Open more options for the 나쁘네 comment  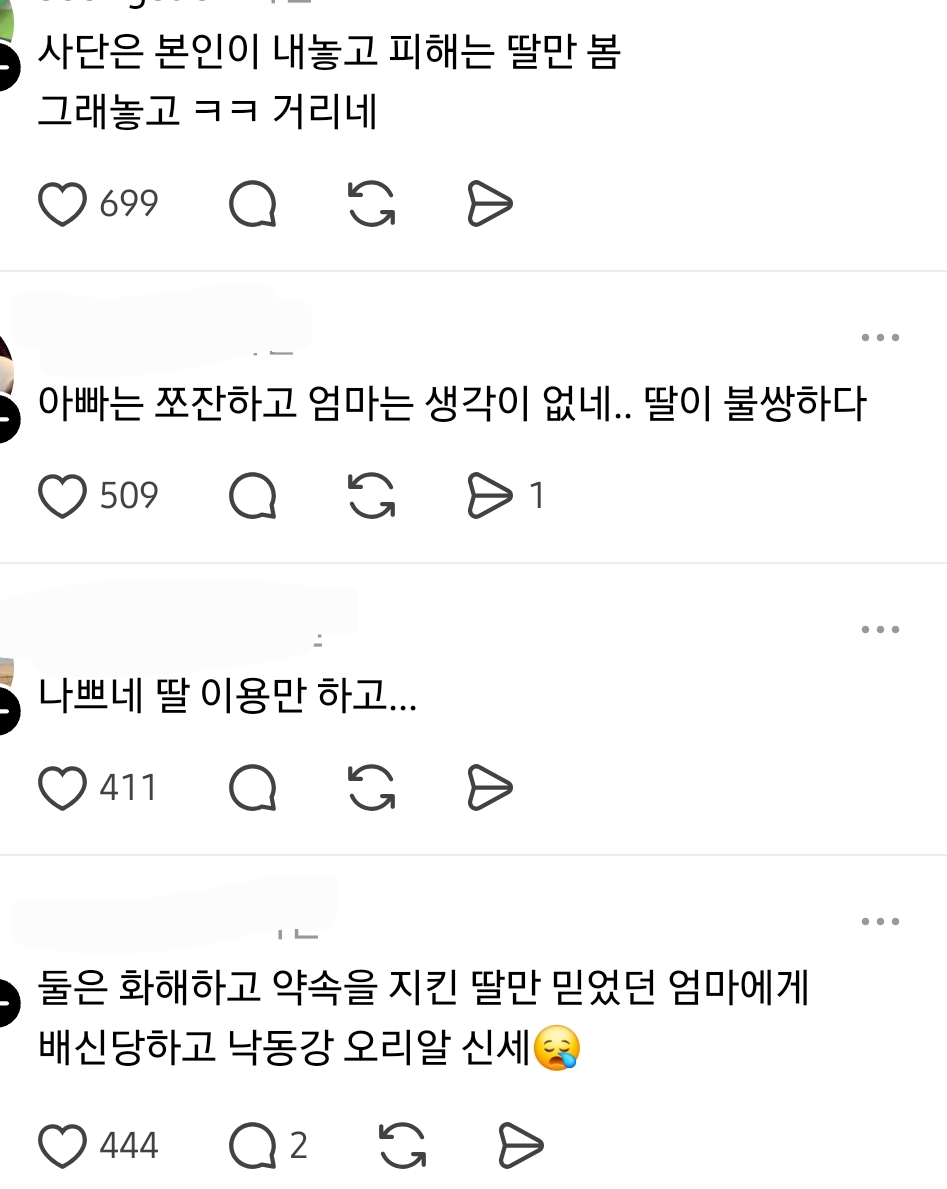880,629
